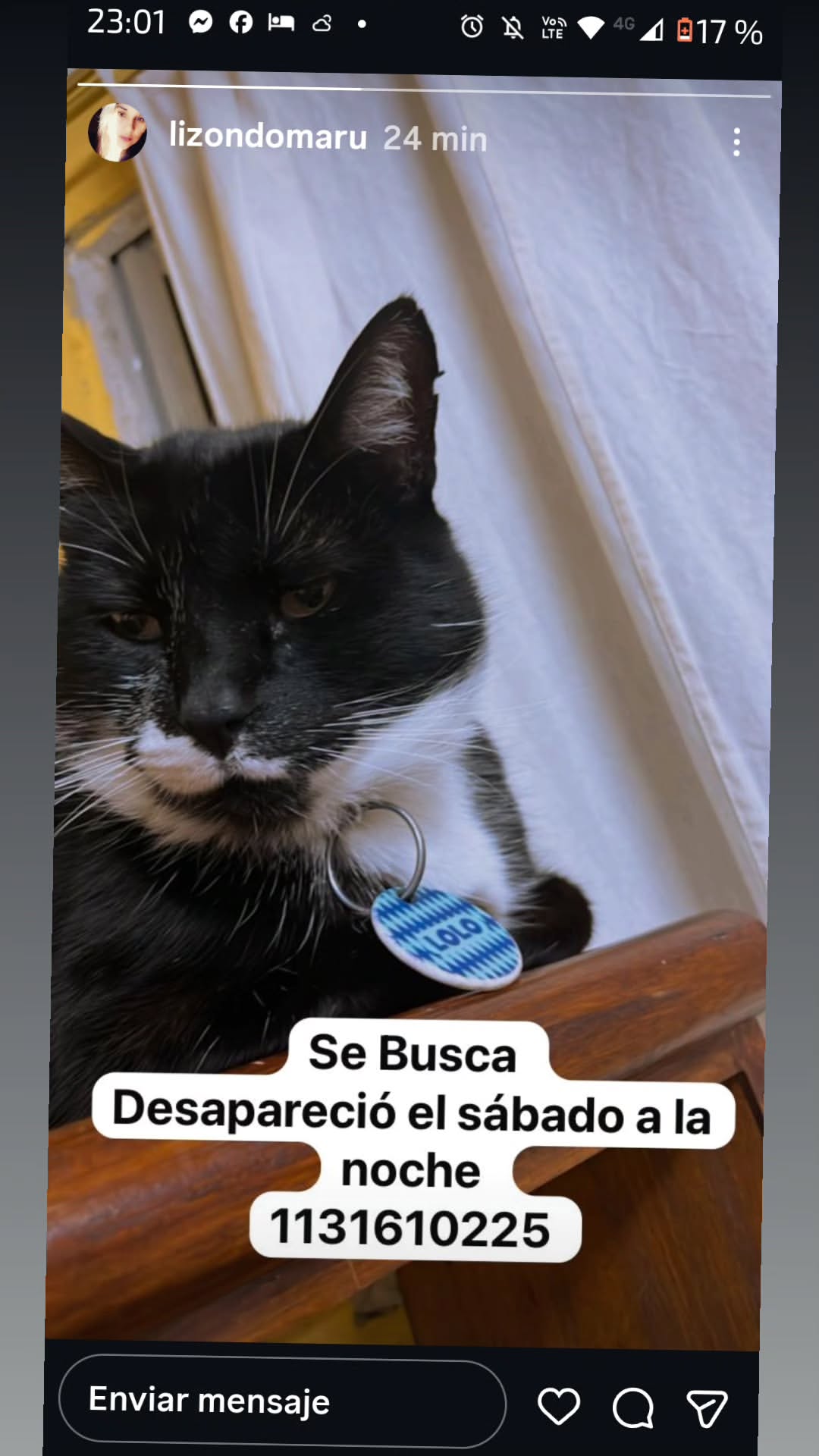Open the three-dot story options menu
Screen dimensions: 819x1456
pos(736,142)
